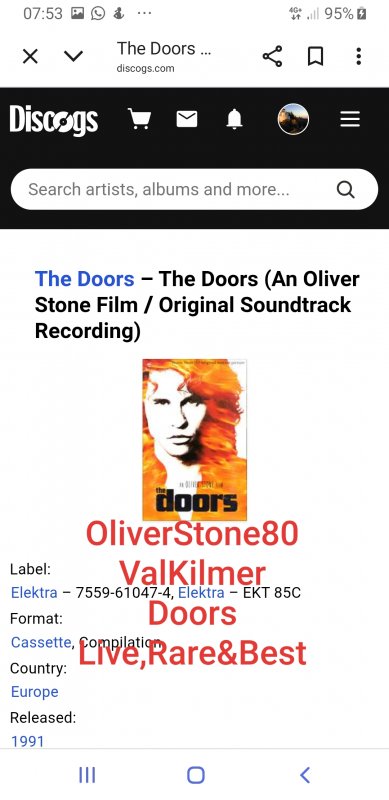Image resolution: width=389 pixels, height=800 pixels.
Task: Open the browser overflow menu
Action: point(359,56)
